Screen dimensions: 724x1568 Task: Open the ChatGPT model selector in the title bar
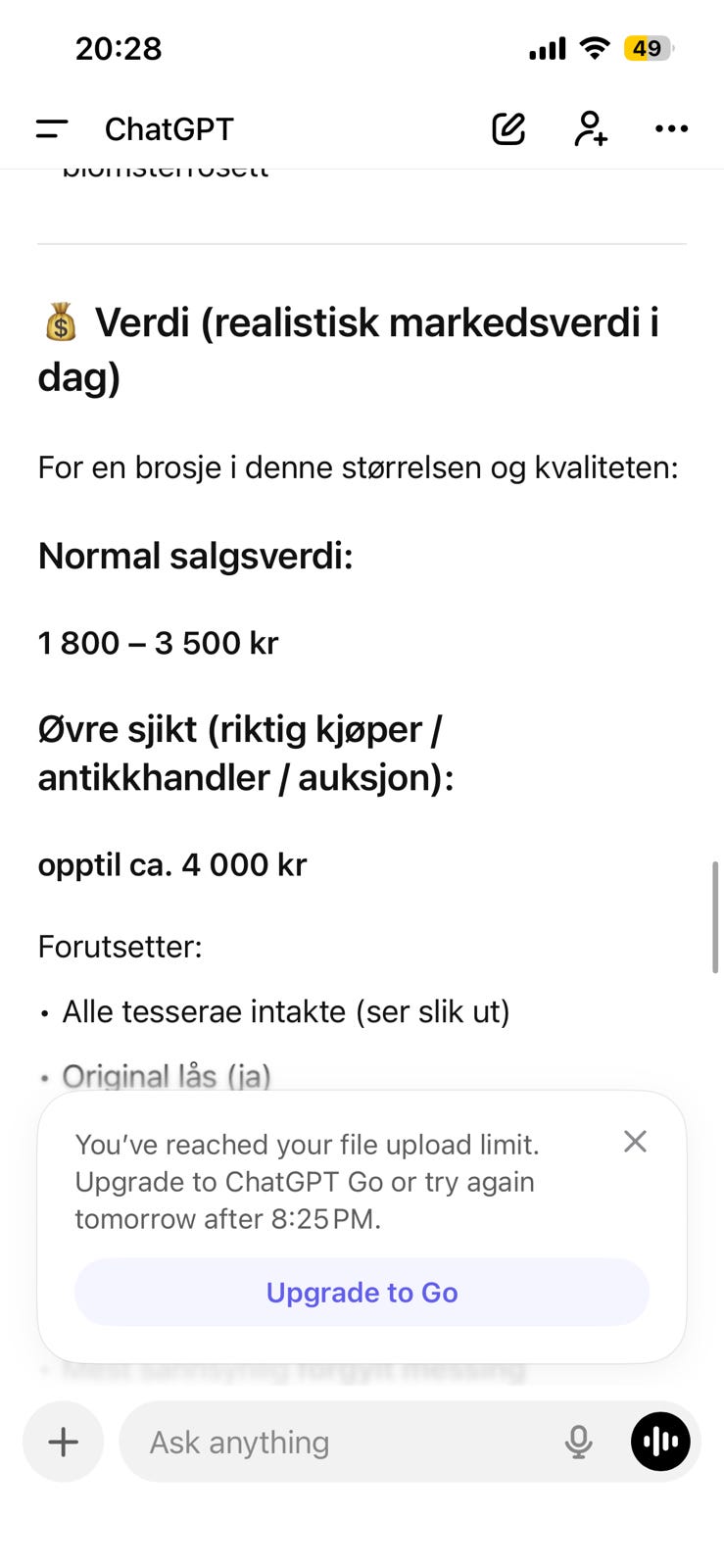pos(169,128)
